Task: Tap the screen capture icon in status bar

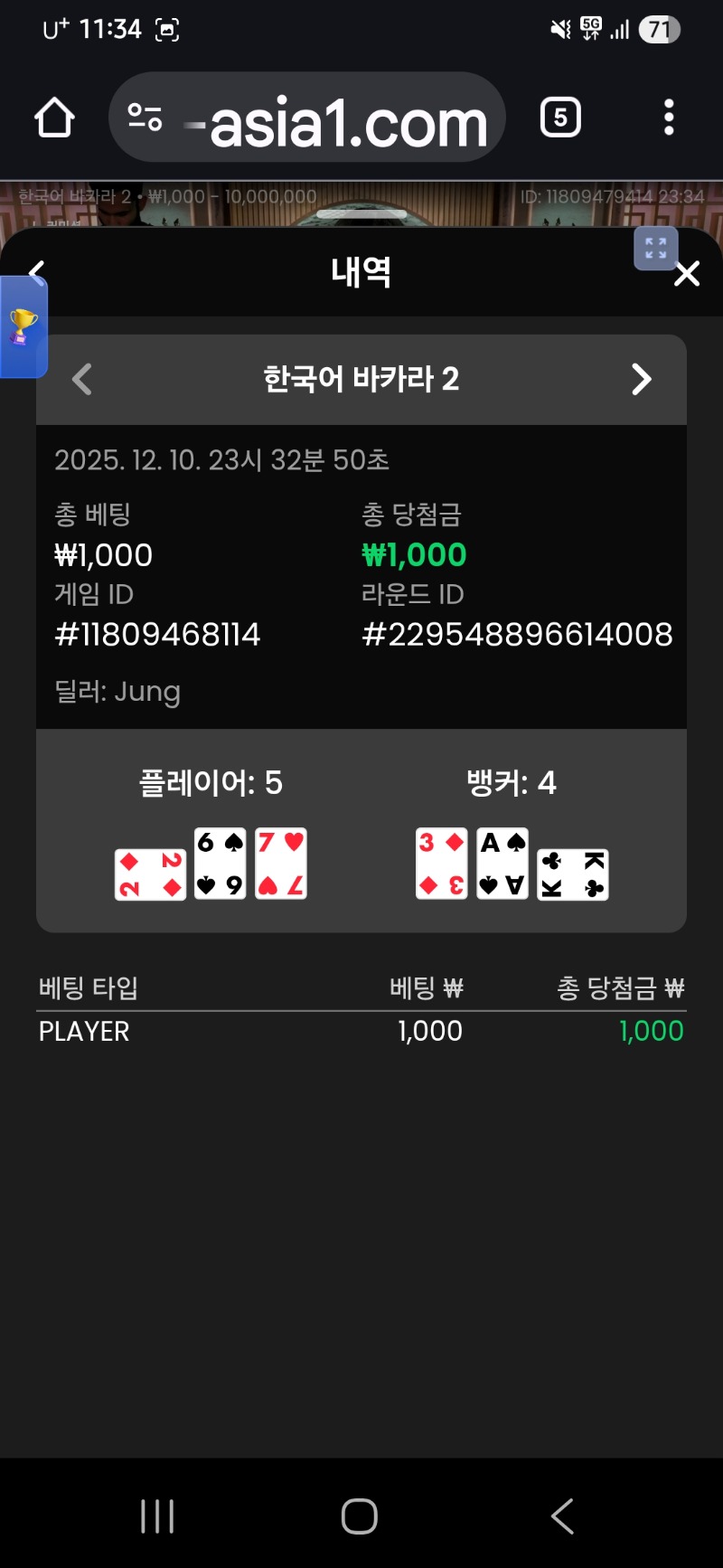Action: click(165, 28)
